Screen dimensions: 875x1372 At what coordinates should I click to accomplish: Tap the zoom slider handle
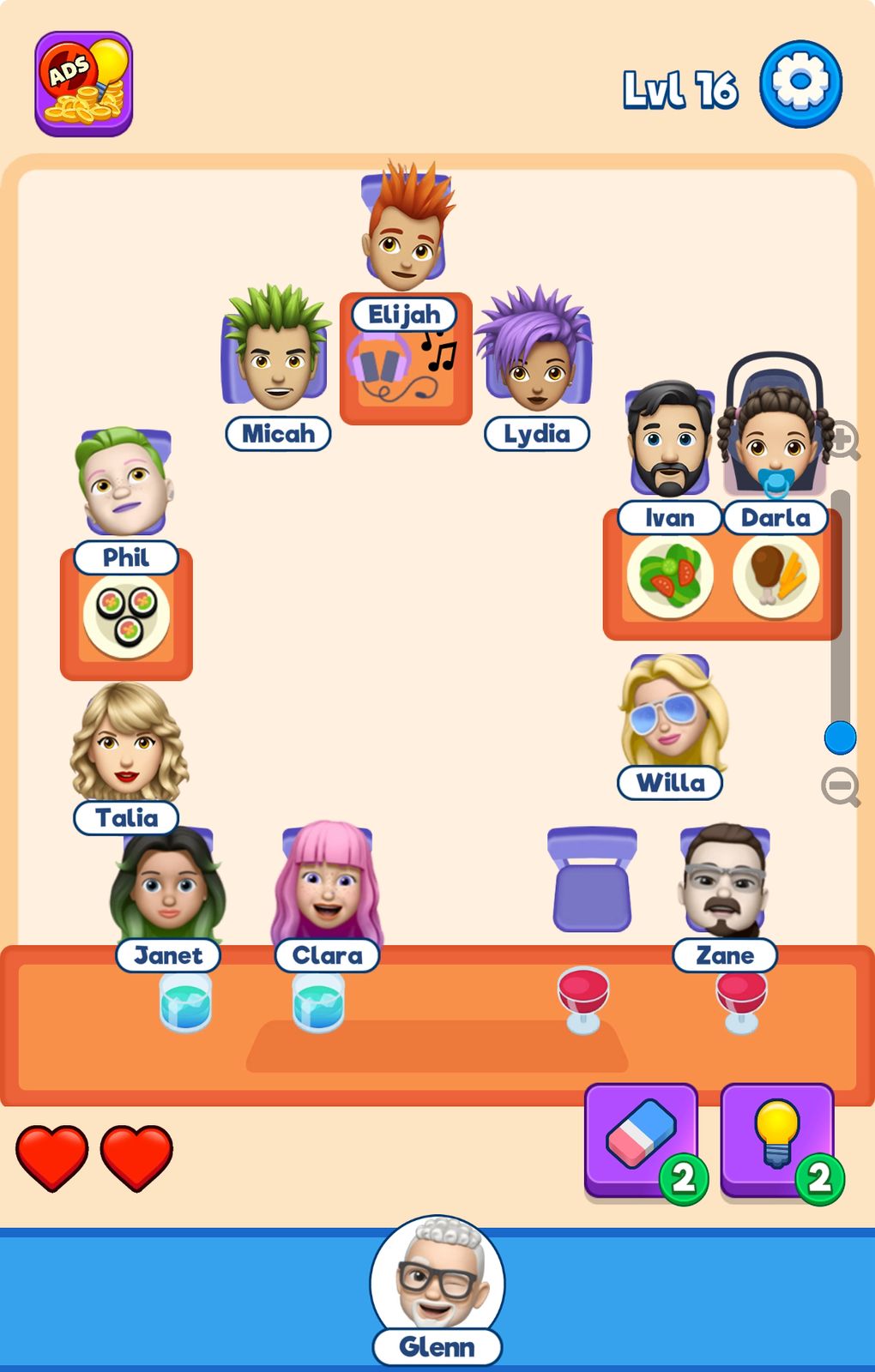tap(840, 737)
